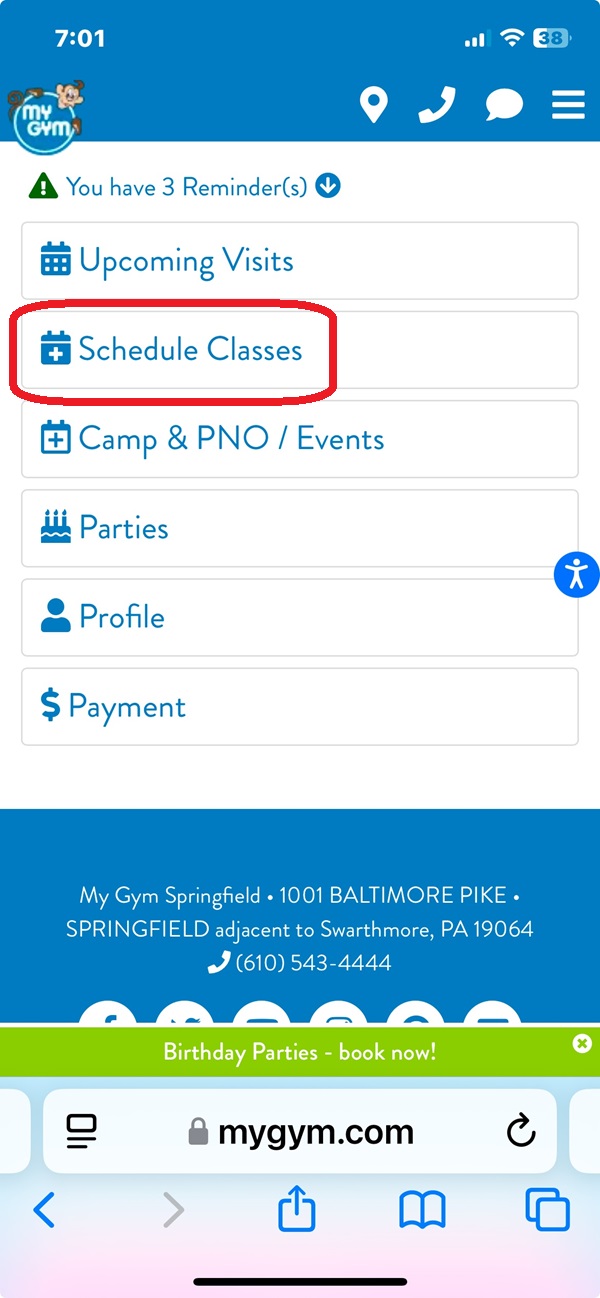Open Camp & PNO / Events
The height and width of the screenshot is (1298, 600).
point(299,439)
